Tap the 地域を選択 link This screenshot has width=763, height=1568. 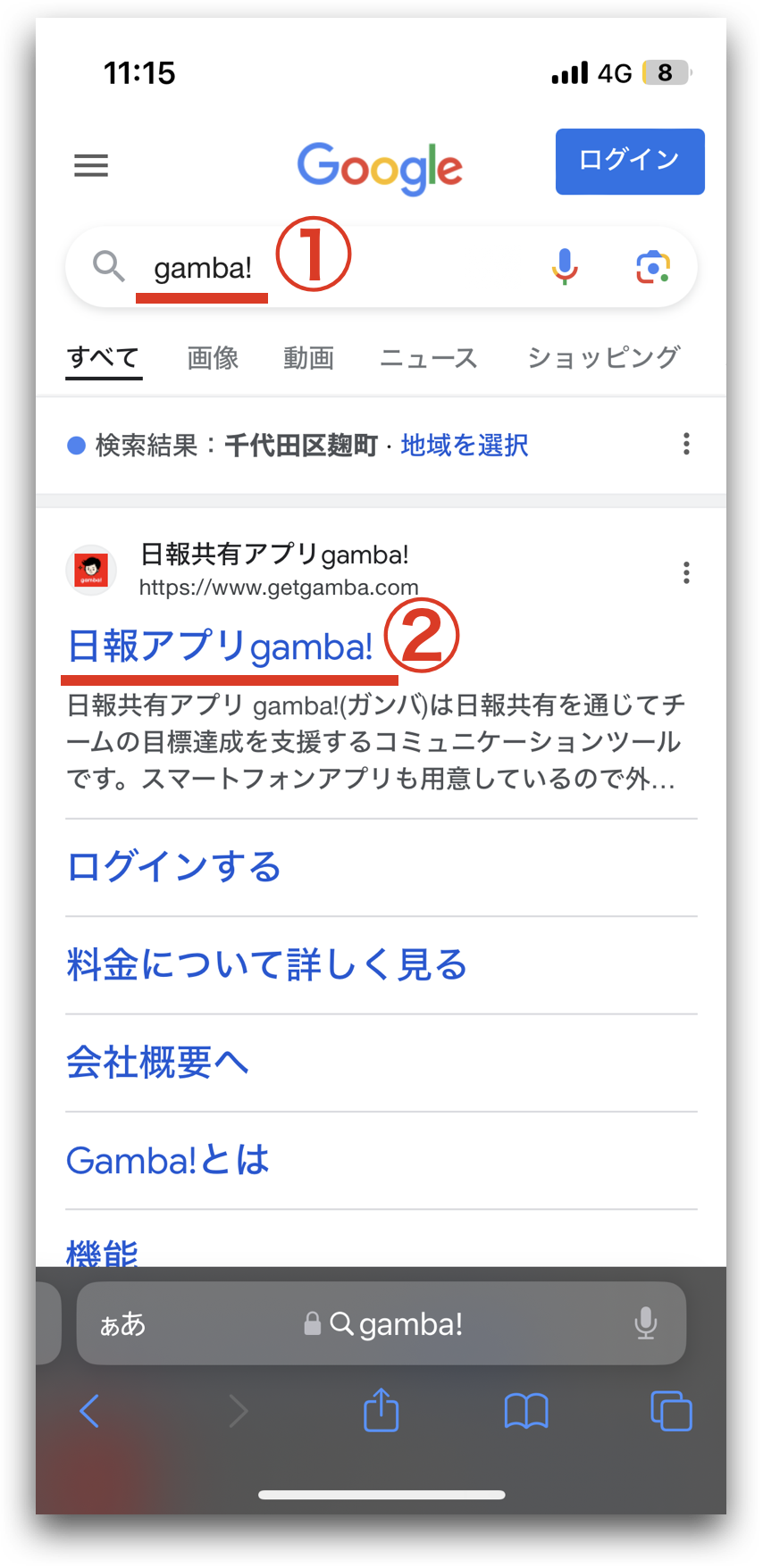pos(464,445)
